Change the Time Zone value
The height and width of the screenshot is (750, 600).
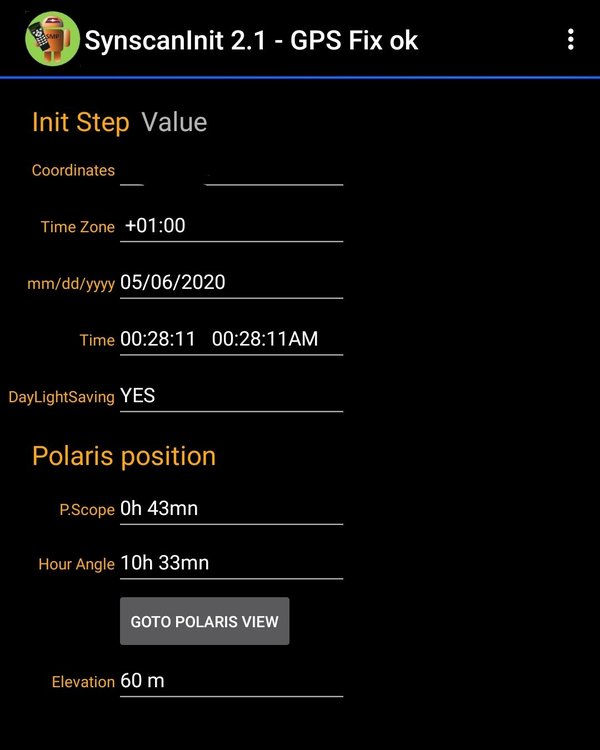tap(231, 226)
